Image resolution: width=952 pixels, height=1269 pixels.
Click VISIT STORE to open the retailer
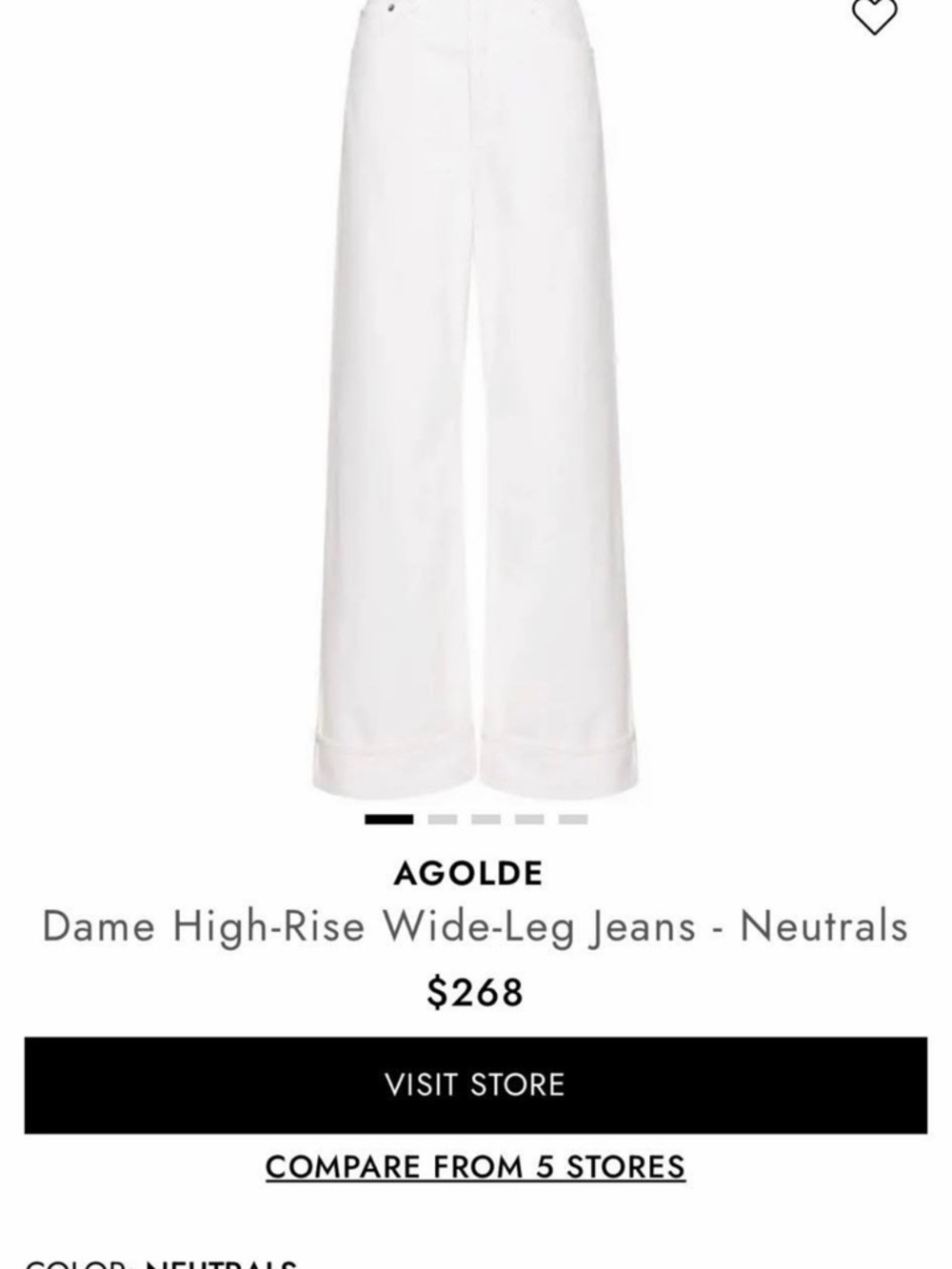click(476, 1083)
